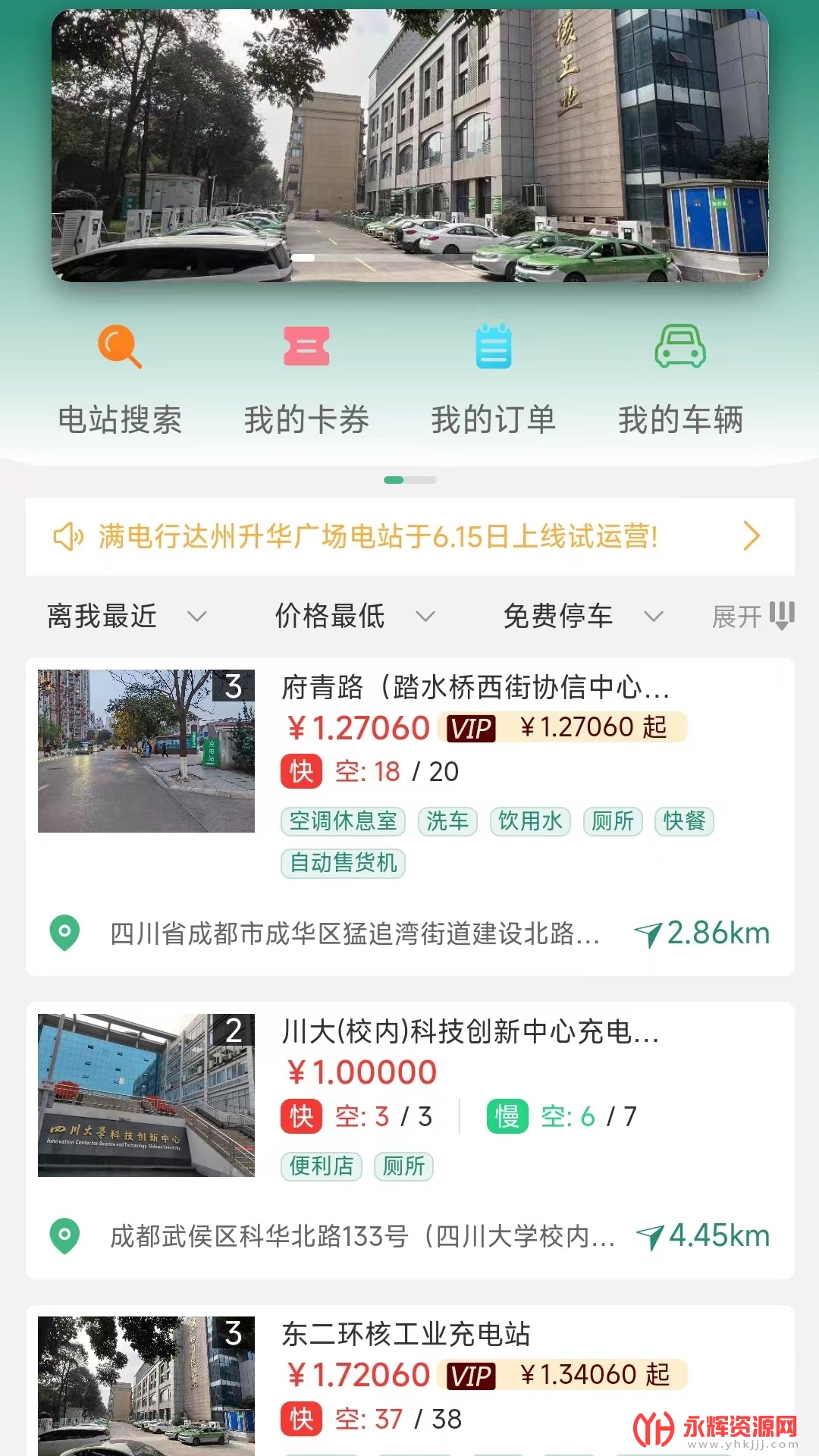Image resolution: width=819 pixels, height=1456 pixels.
Task: Open 我的订单 orders
Action: coord(494,379)
